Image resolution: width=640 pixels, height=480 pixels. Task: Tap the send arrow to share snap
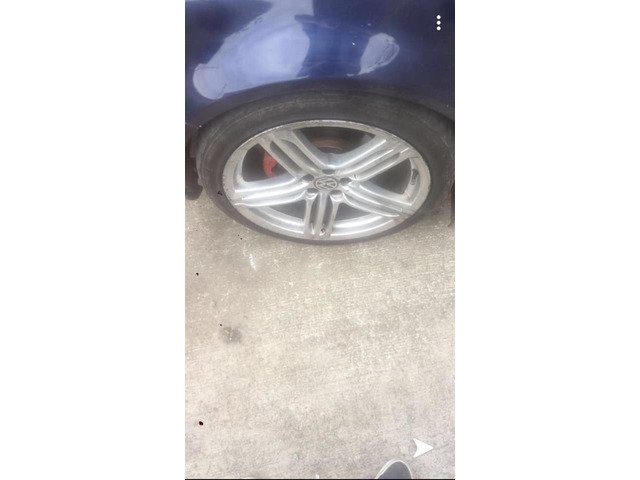[x=423, y=448]
